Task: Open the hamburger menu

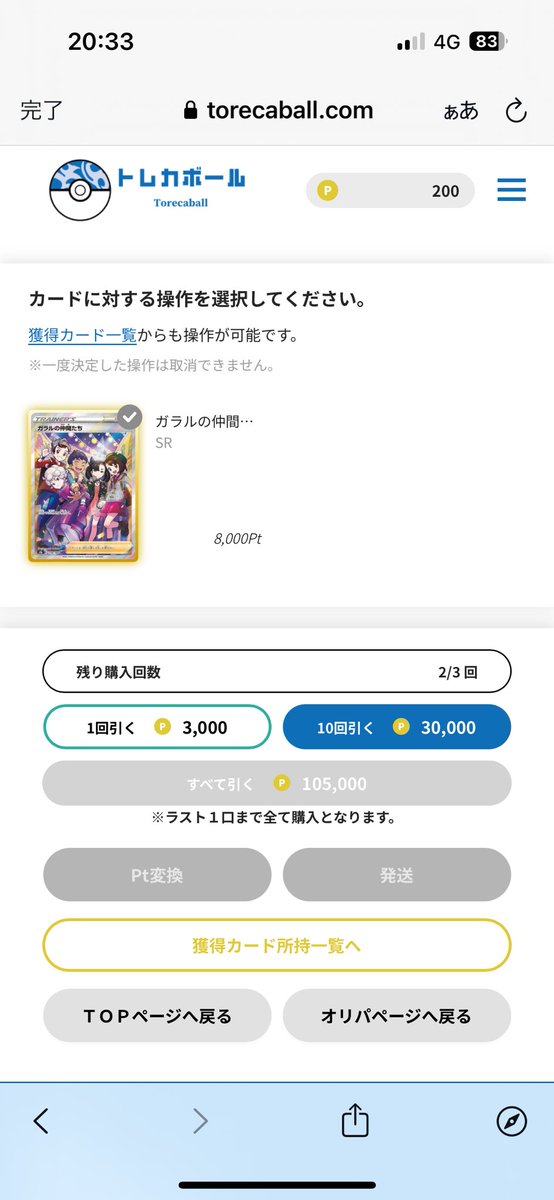Action: (511, 190)
